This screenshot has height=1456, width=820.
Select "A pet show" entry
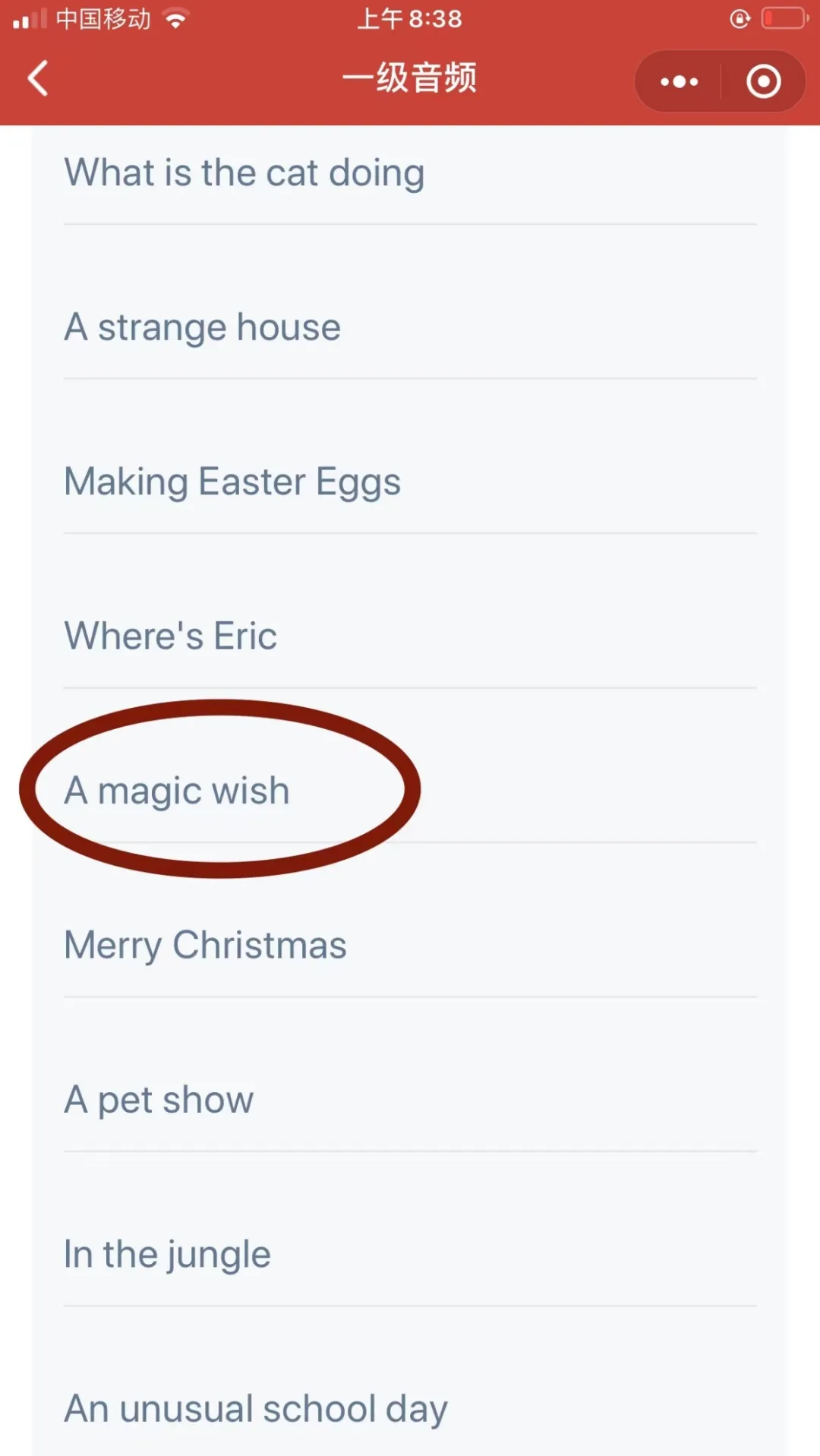coord(410,1100)
